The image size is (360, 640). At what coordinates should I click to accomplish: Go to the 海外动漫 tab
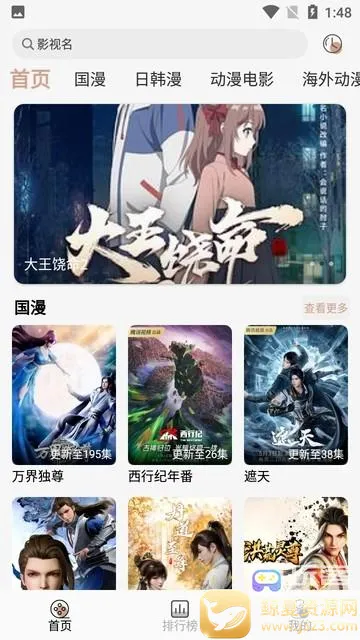(x=331, y=79)
